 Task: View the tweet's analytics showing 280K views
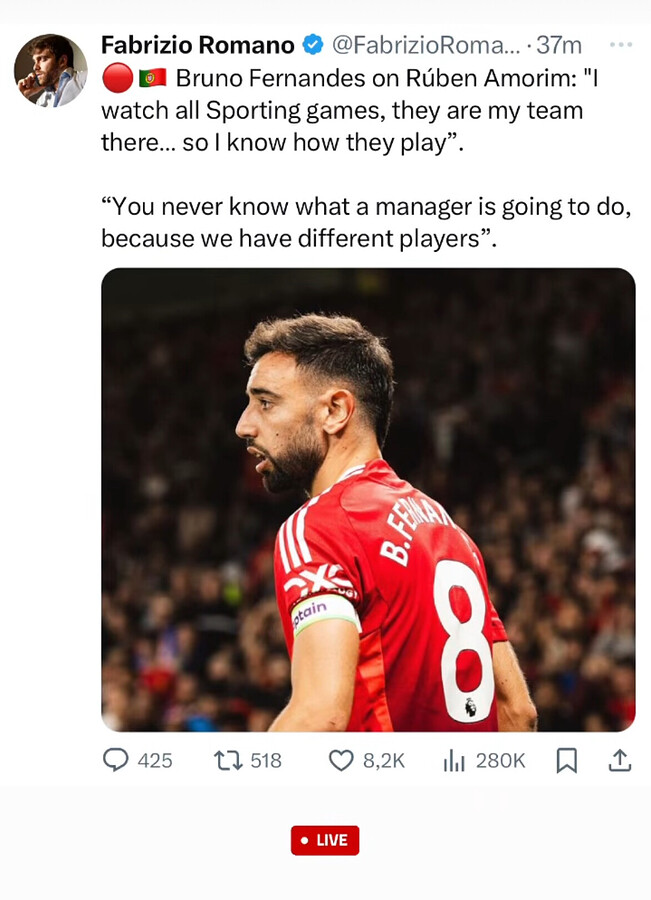454,761
